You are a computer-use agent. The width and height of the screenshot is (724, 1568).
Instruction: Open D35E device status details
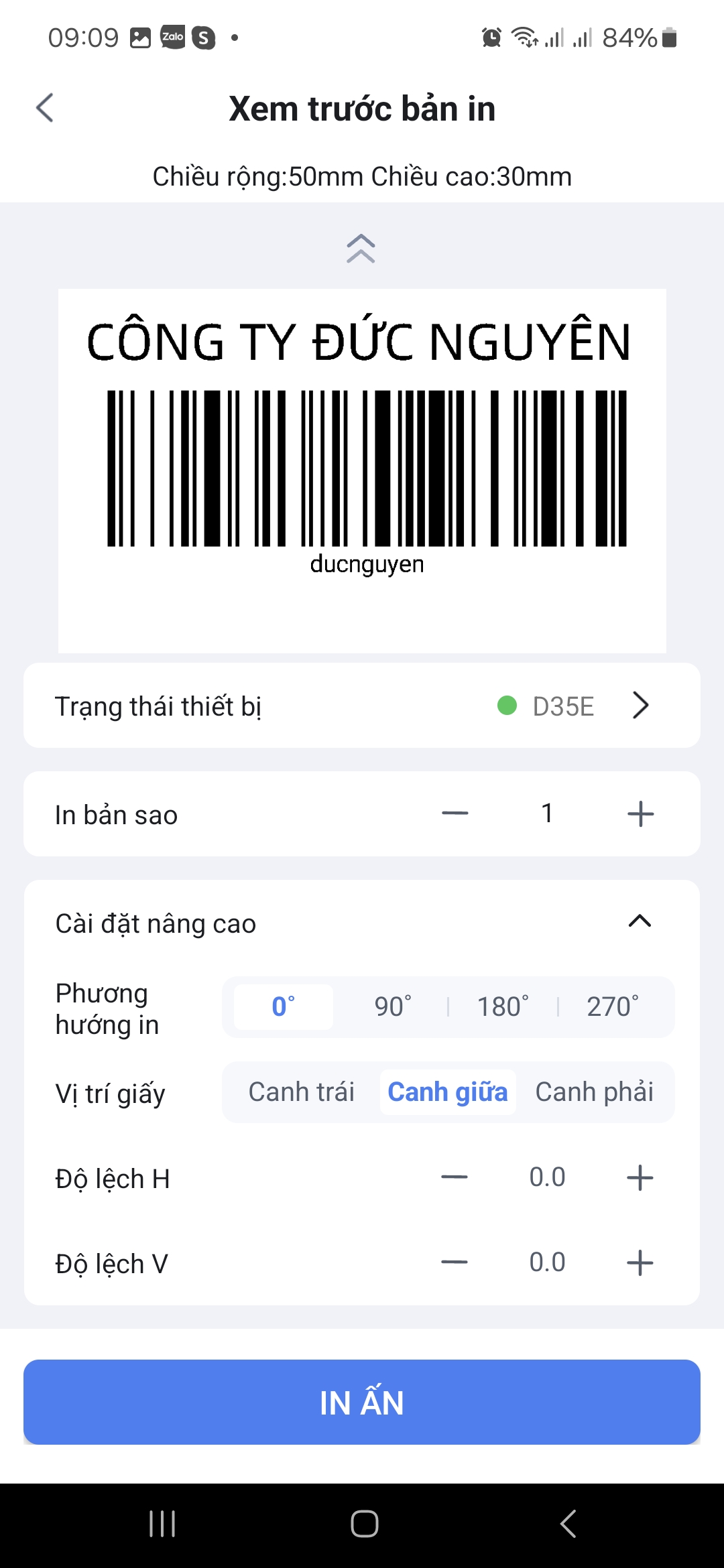click(x=563, y=705)
